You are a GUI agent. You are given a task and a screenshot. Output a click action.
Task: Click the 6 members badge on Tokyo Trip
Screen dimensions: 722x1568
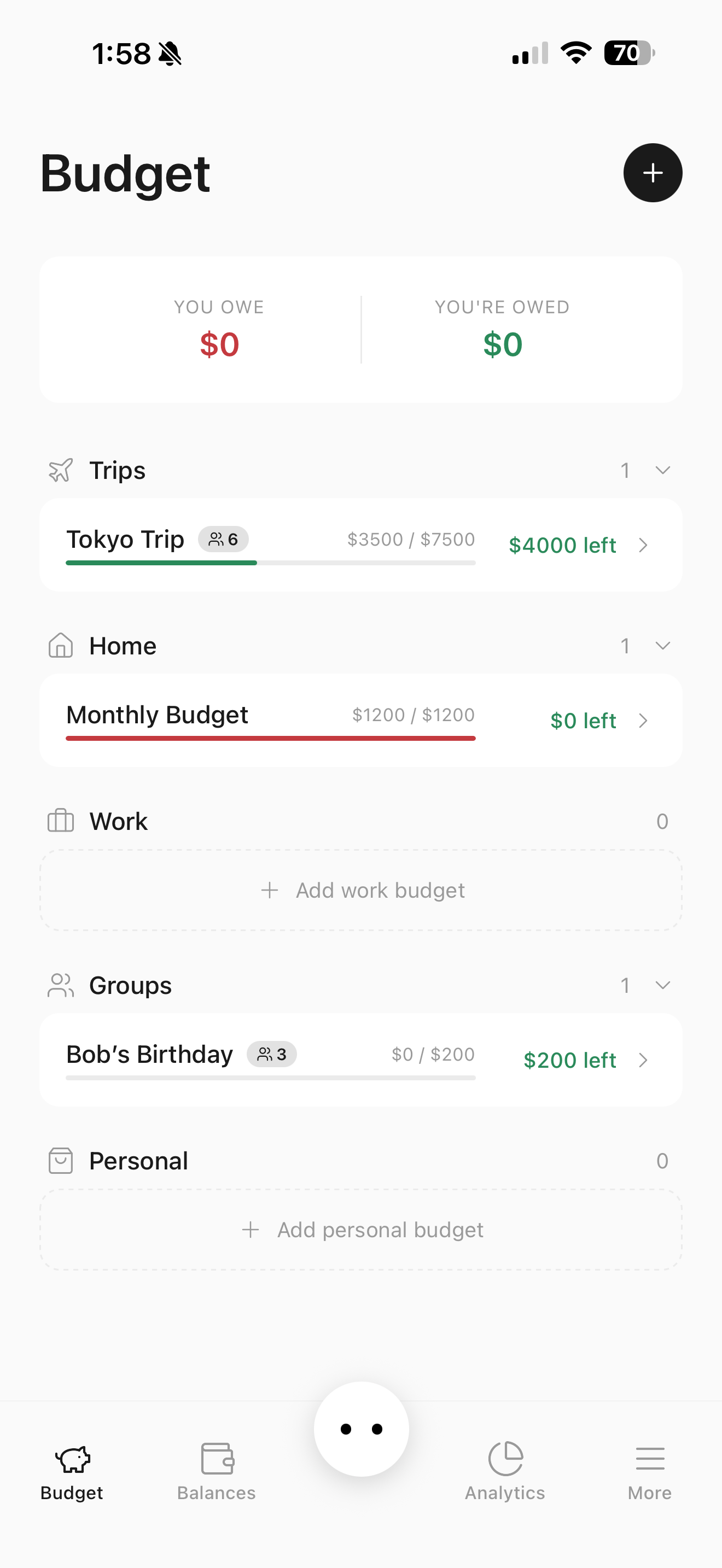click(223, 539)
